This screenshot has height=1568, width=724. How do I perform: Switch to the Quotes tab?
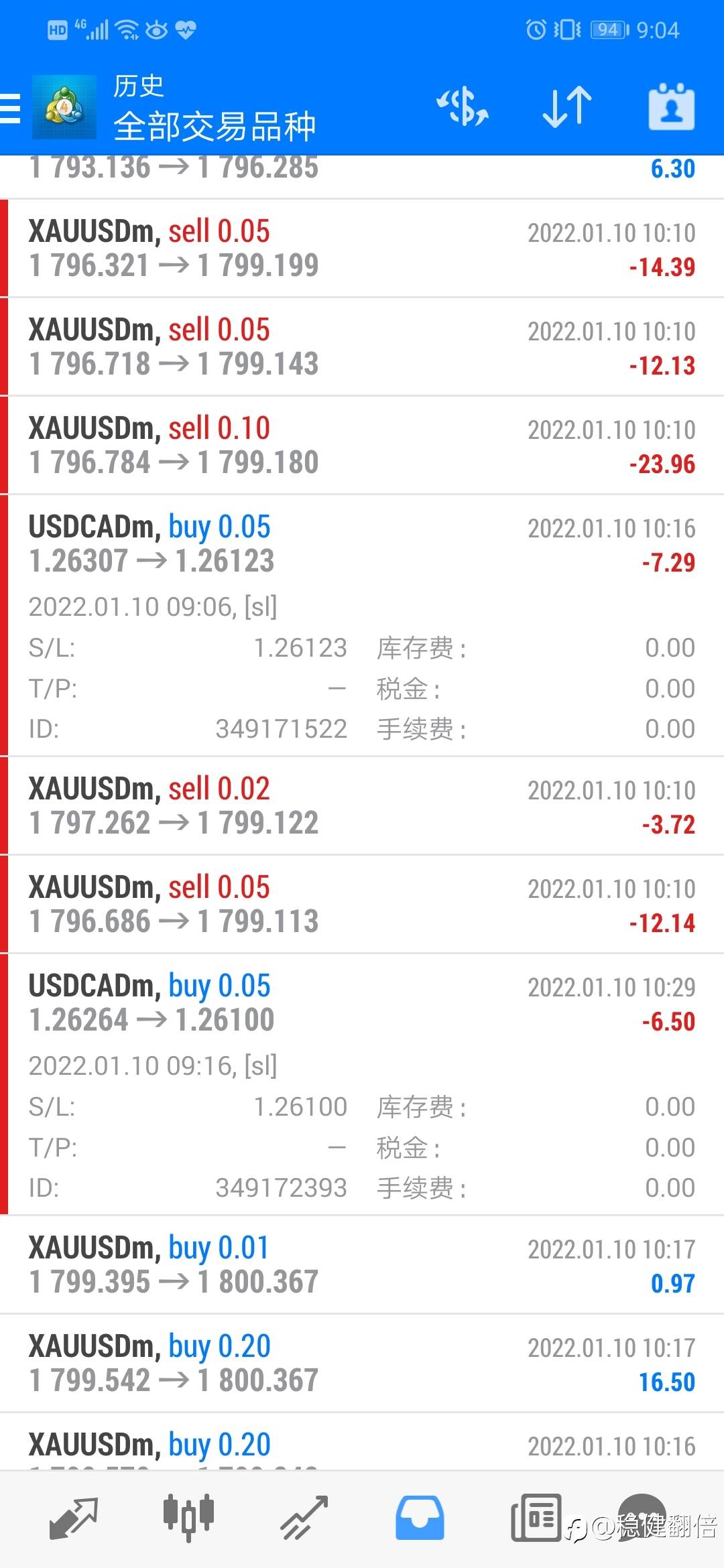[74, 1518]
